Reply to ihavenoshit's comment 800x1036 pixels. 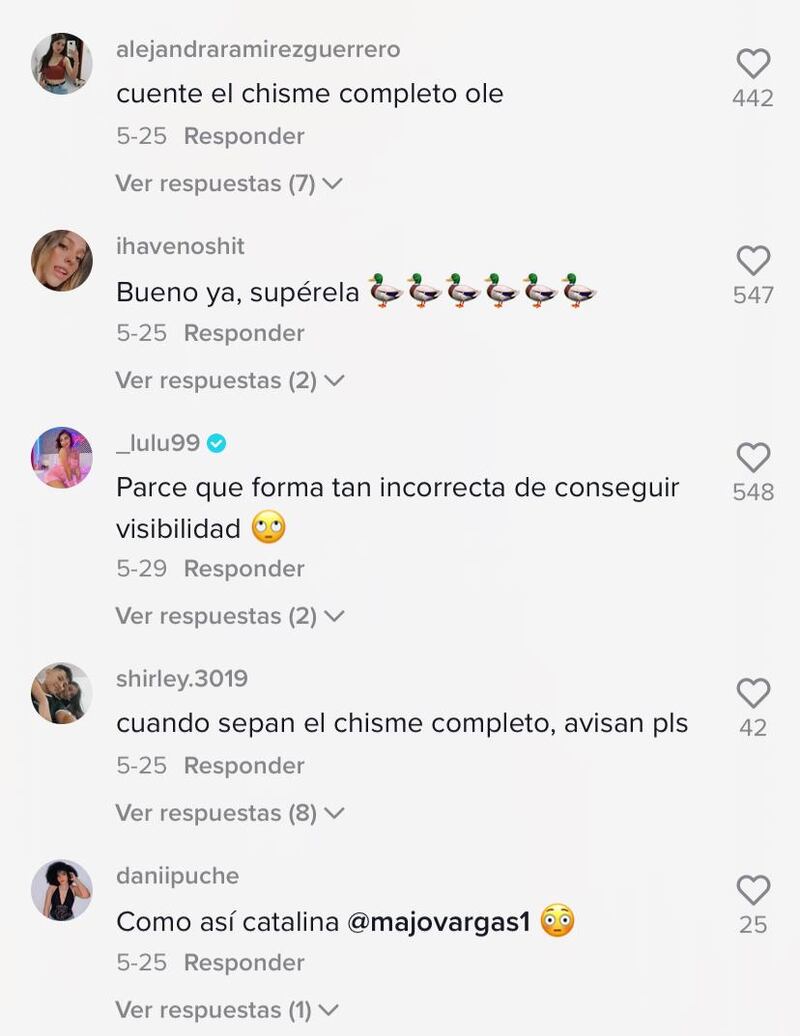(x=244, y=333)
